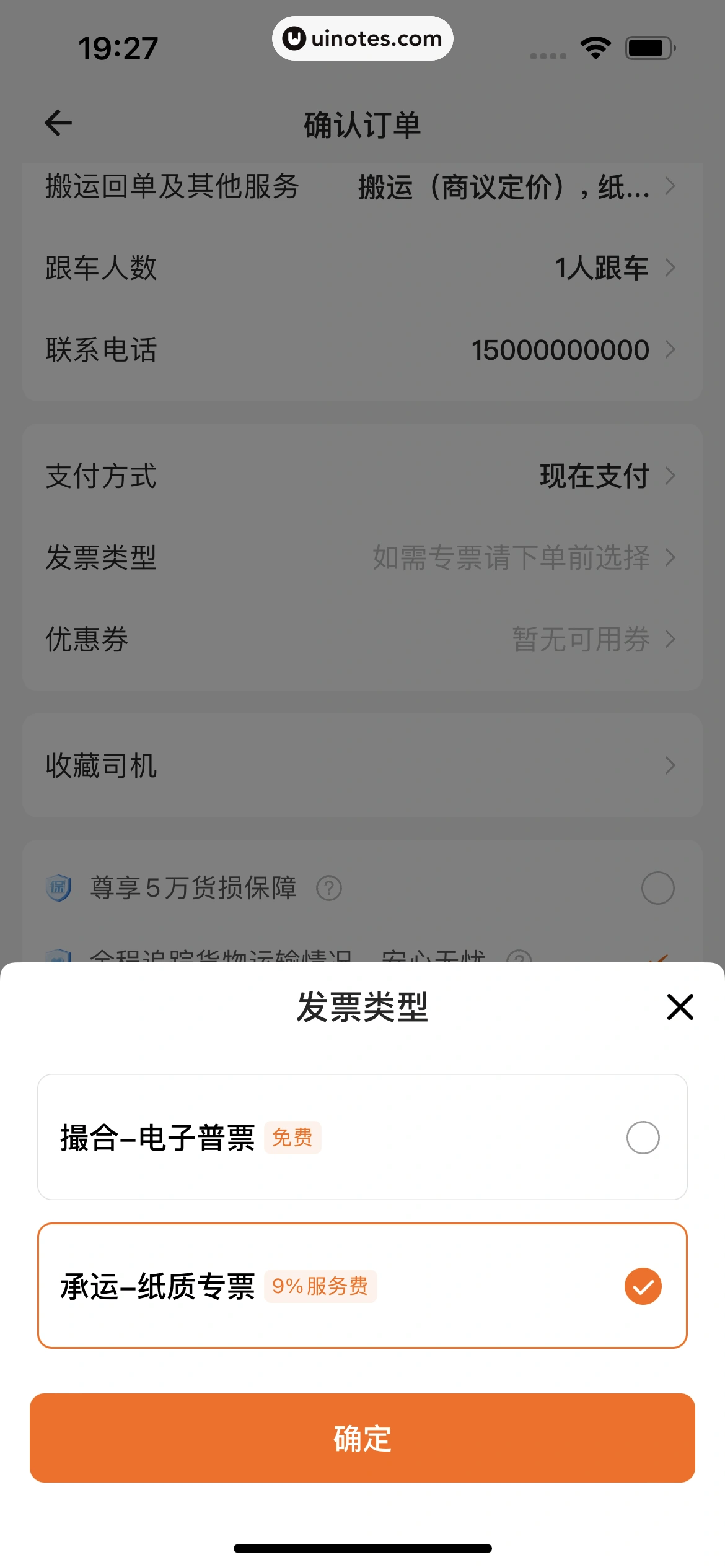Open the 发票类型 invoice type row
The height and width of the screenshot is (1568, 725).
tap(362, 559)
